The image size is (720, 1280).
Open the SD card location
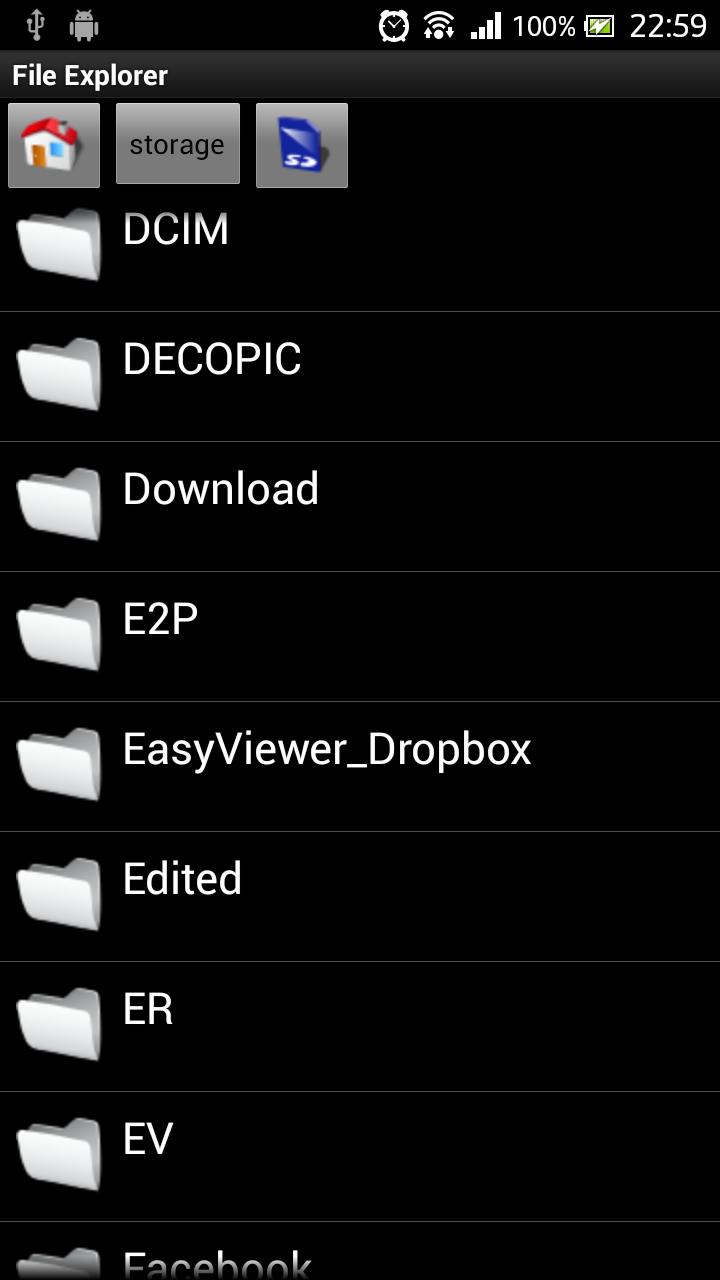(x=301, y=145)
